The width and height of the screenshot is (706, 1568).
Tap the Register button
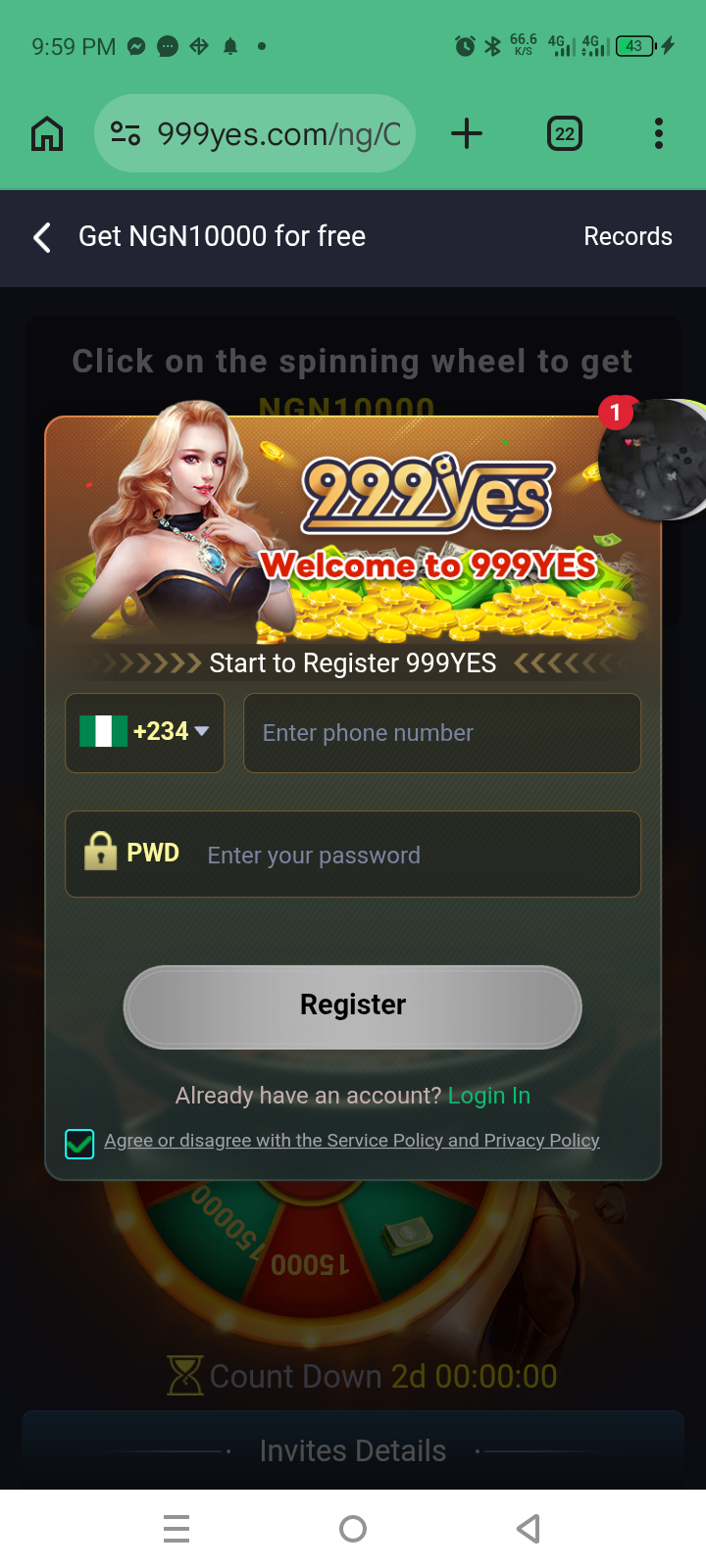click(x=353, y=1005)
